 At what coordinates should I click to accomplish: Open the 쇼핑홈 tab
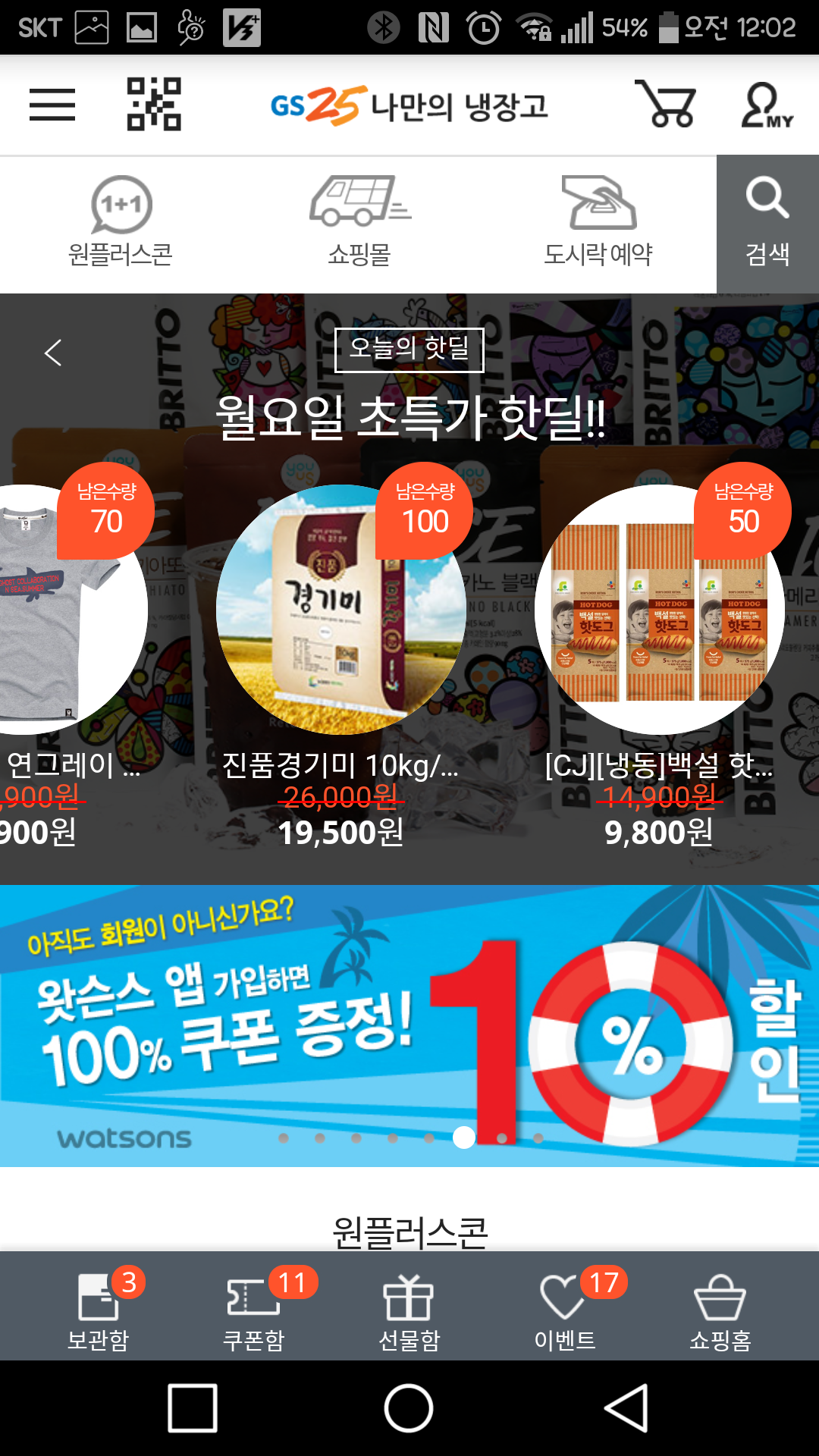click(x=720, y=1307)
